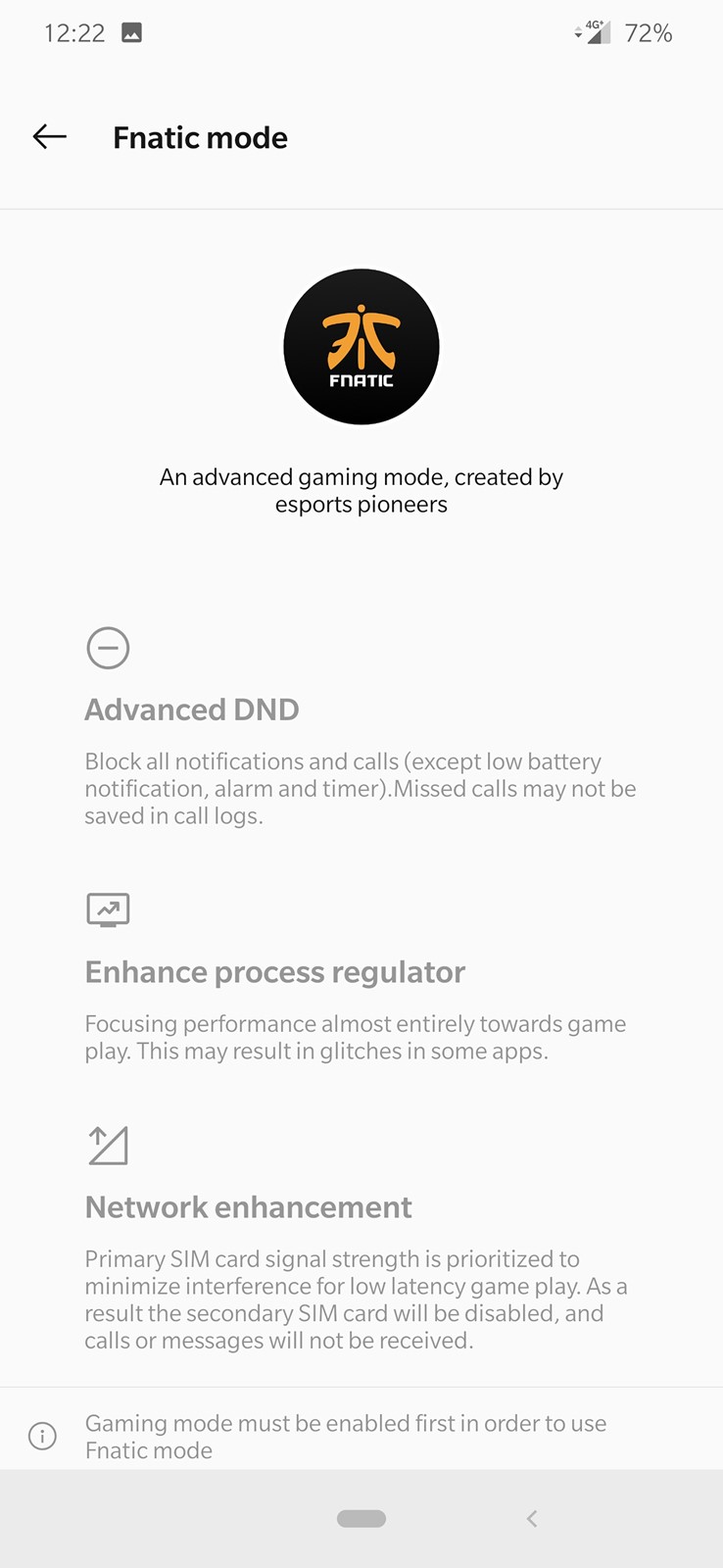Image resolution: width=723 pixels, height=1568 pixels.
Task: Tap the system back chevron
Action: tap(532, 1518)
